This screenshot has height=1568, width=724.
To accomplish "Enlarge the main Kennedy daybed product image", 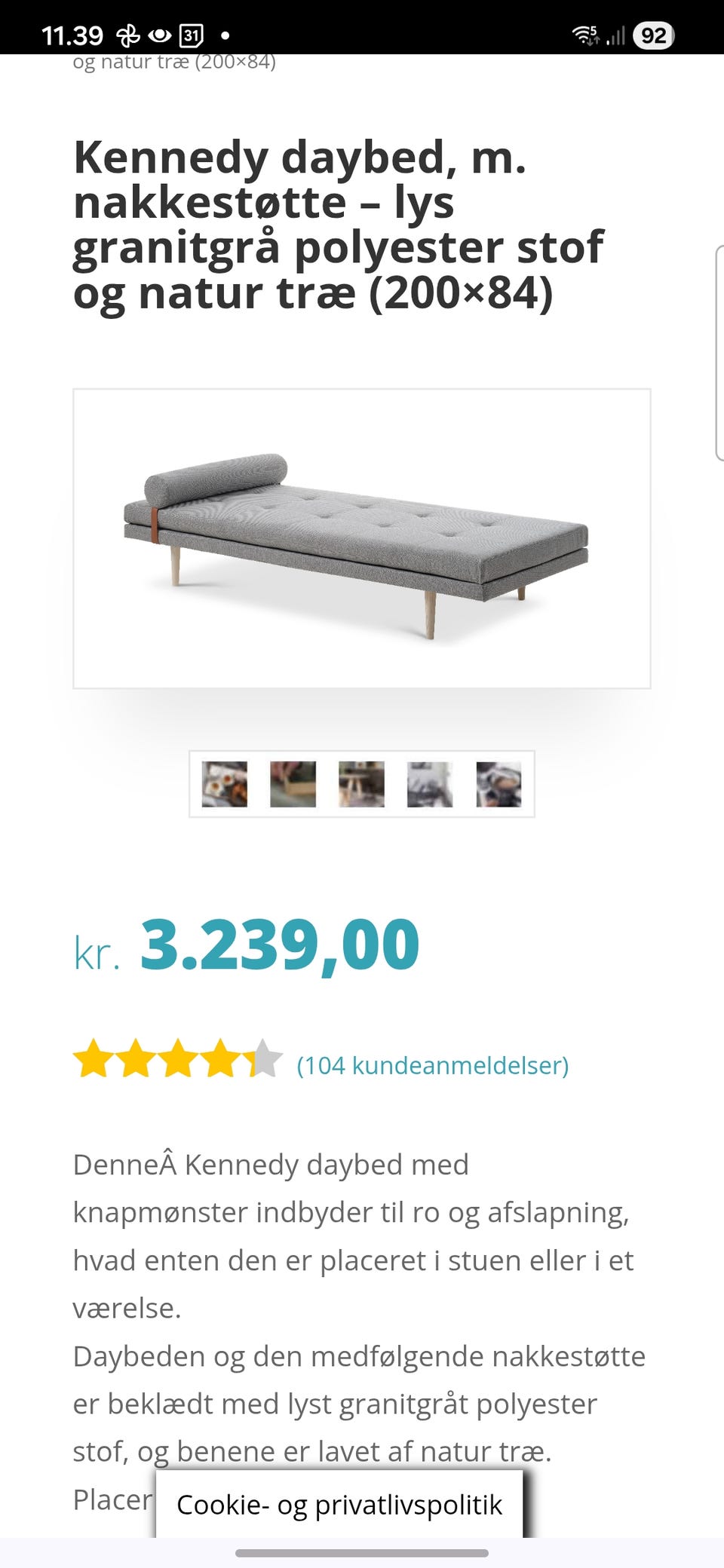I will coord(360,537).
